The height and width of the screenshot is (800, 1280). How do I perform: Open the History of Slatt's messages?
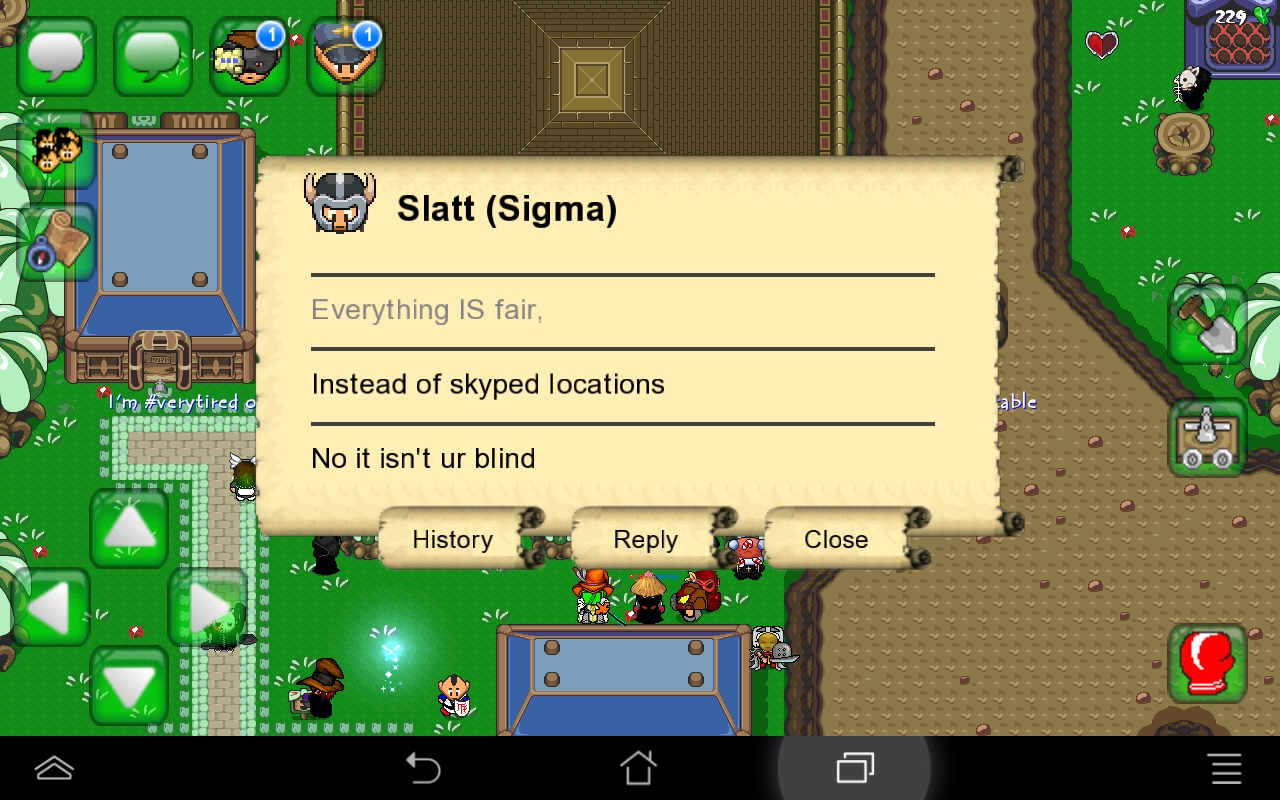452,540
